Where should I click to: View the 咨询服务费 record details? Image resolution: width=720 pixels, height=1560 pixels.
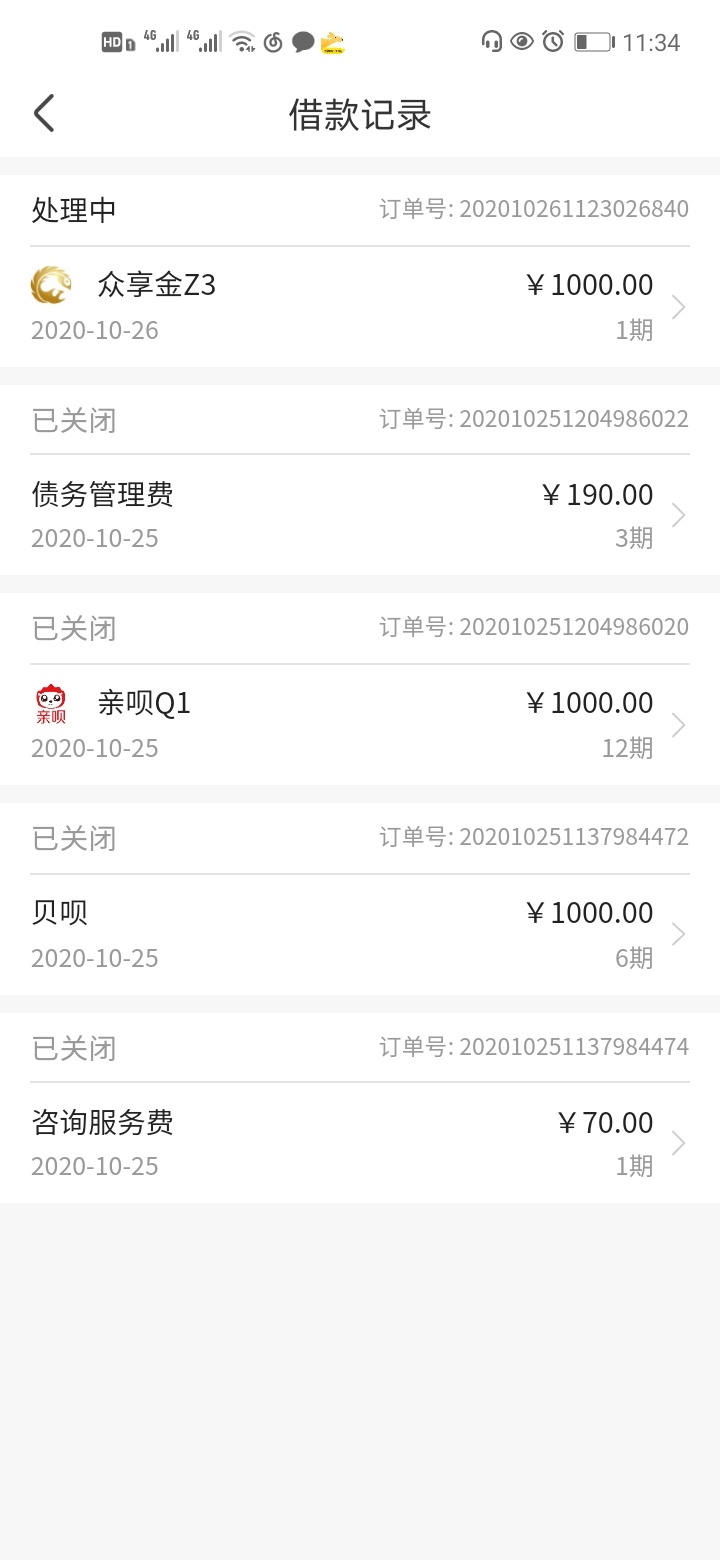360,1144
